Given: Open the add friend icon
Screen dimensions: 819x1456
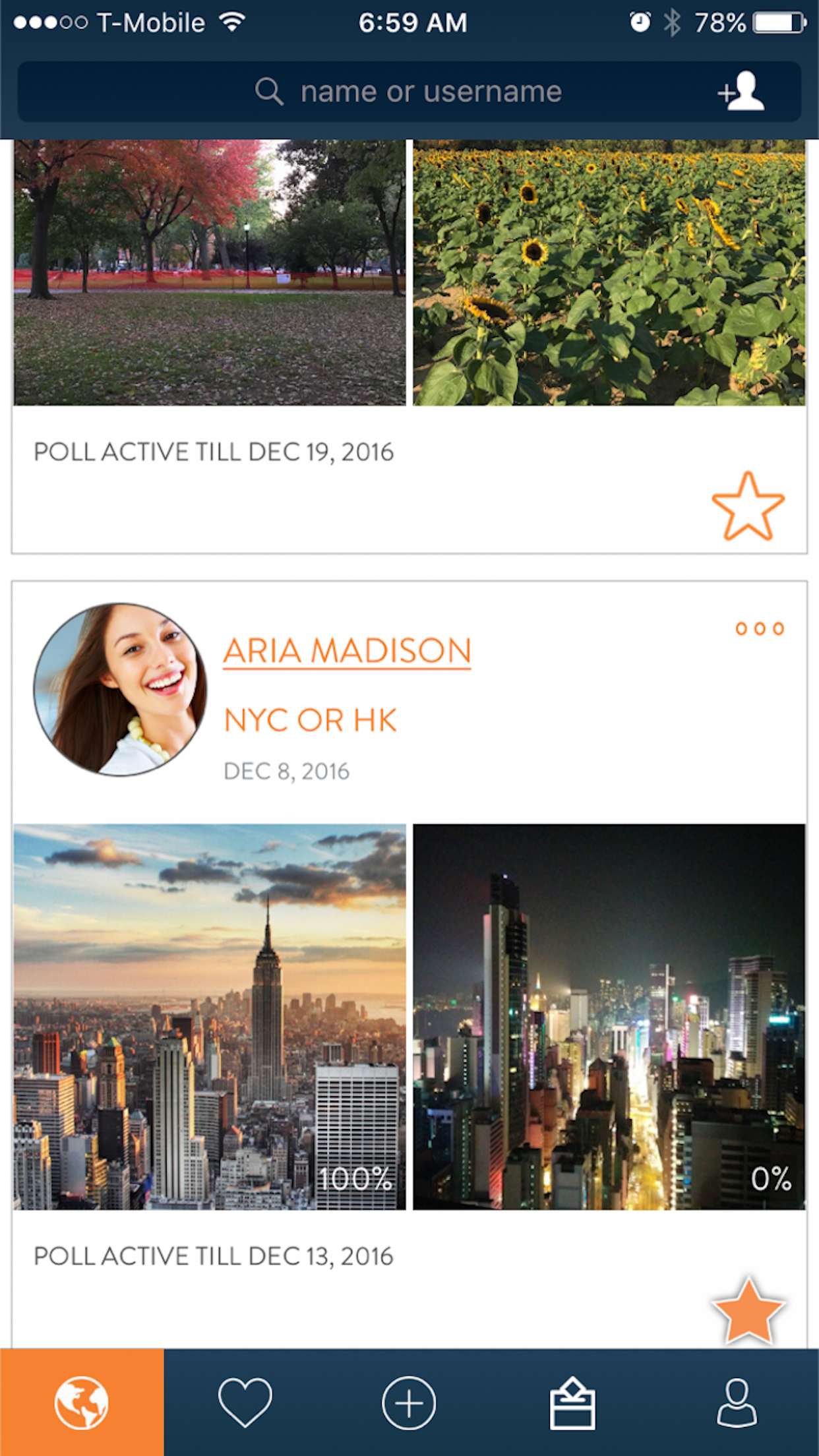Looking at the screenshot, I should [x=741, y=92].
